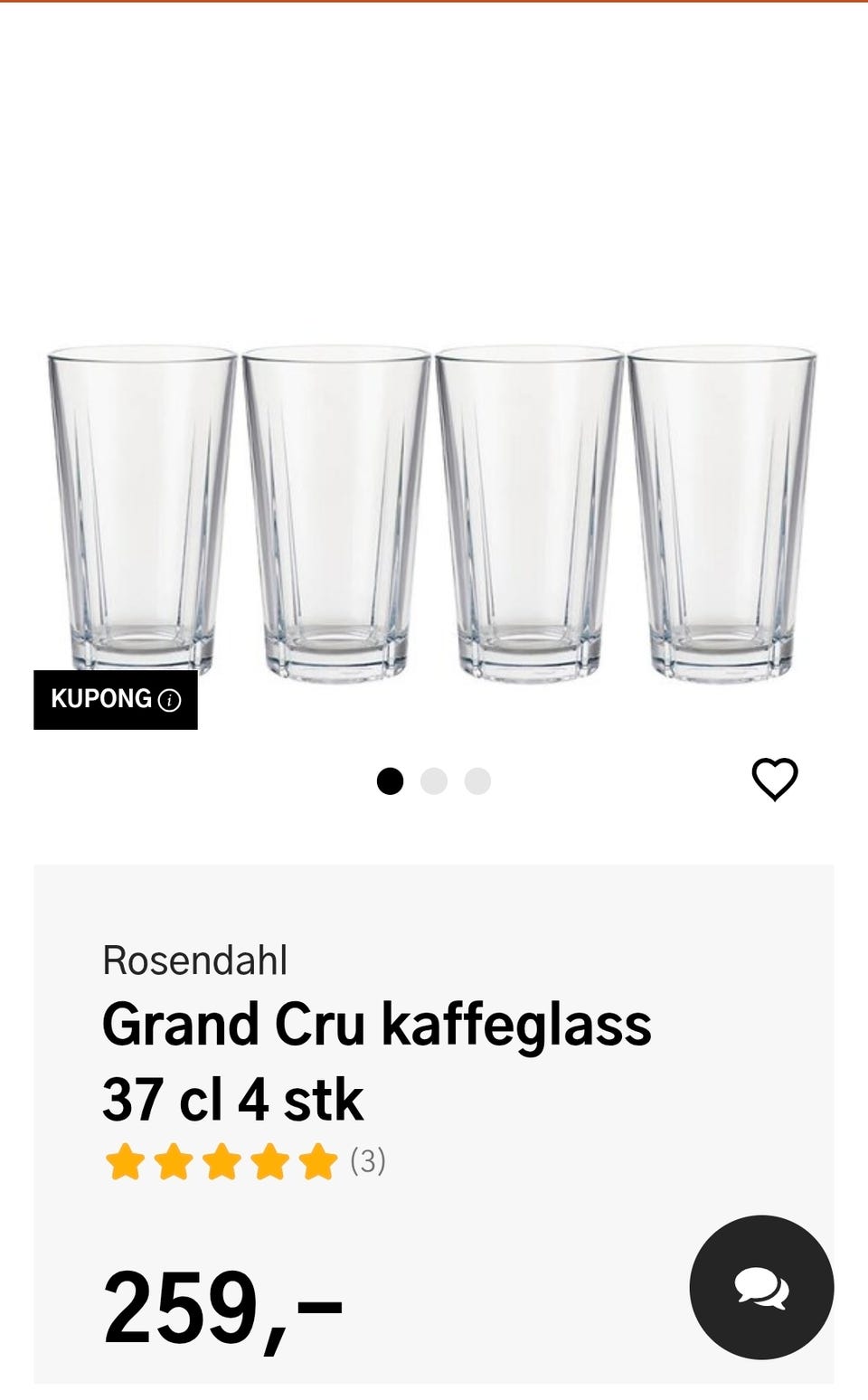Open the Rosendahl brand page
The height and width of the screenshot is (1400, 868).
click(x=194, y=962)
